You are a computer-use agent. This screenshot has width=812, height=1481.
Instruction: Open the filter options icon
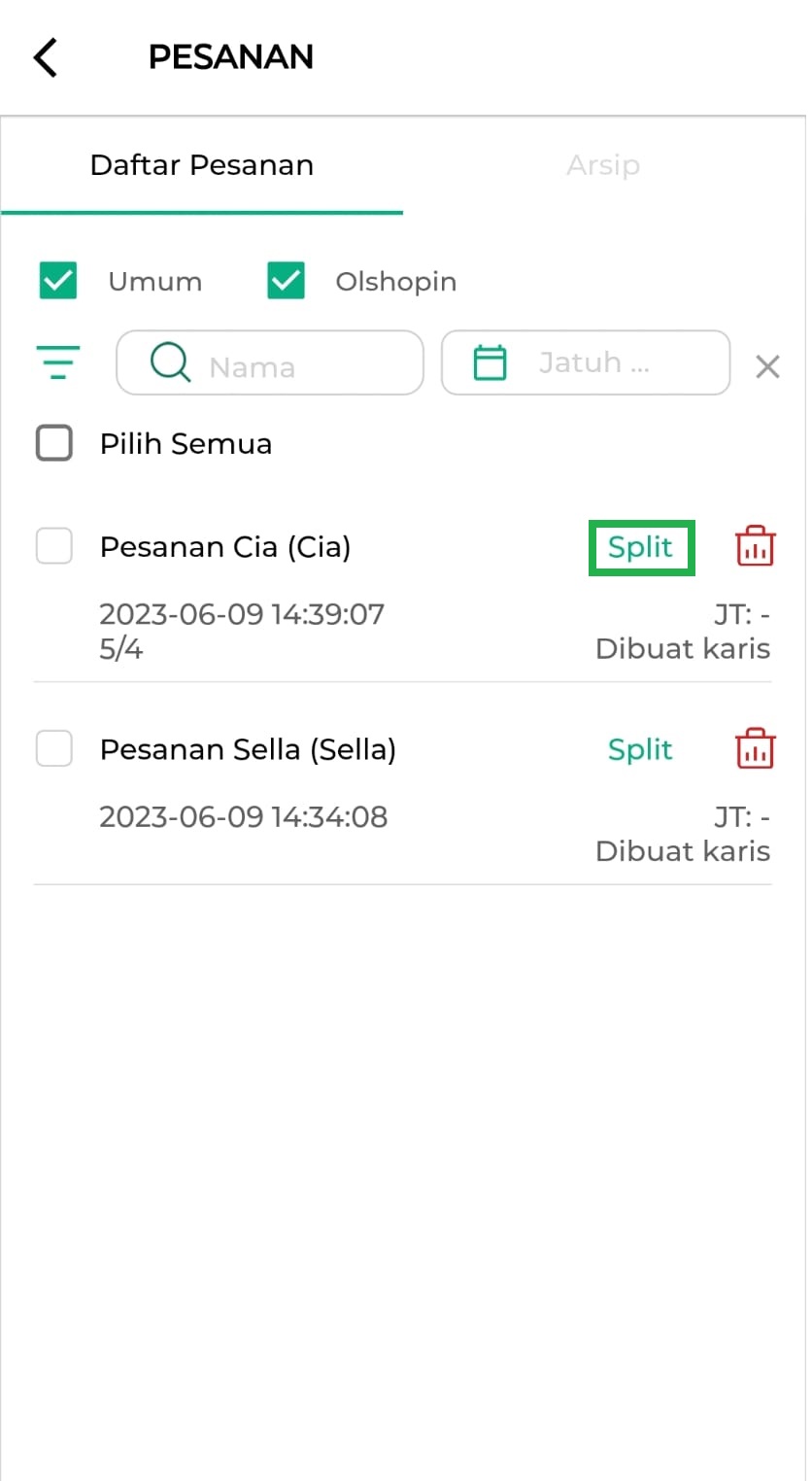tap(58, 362)
